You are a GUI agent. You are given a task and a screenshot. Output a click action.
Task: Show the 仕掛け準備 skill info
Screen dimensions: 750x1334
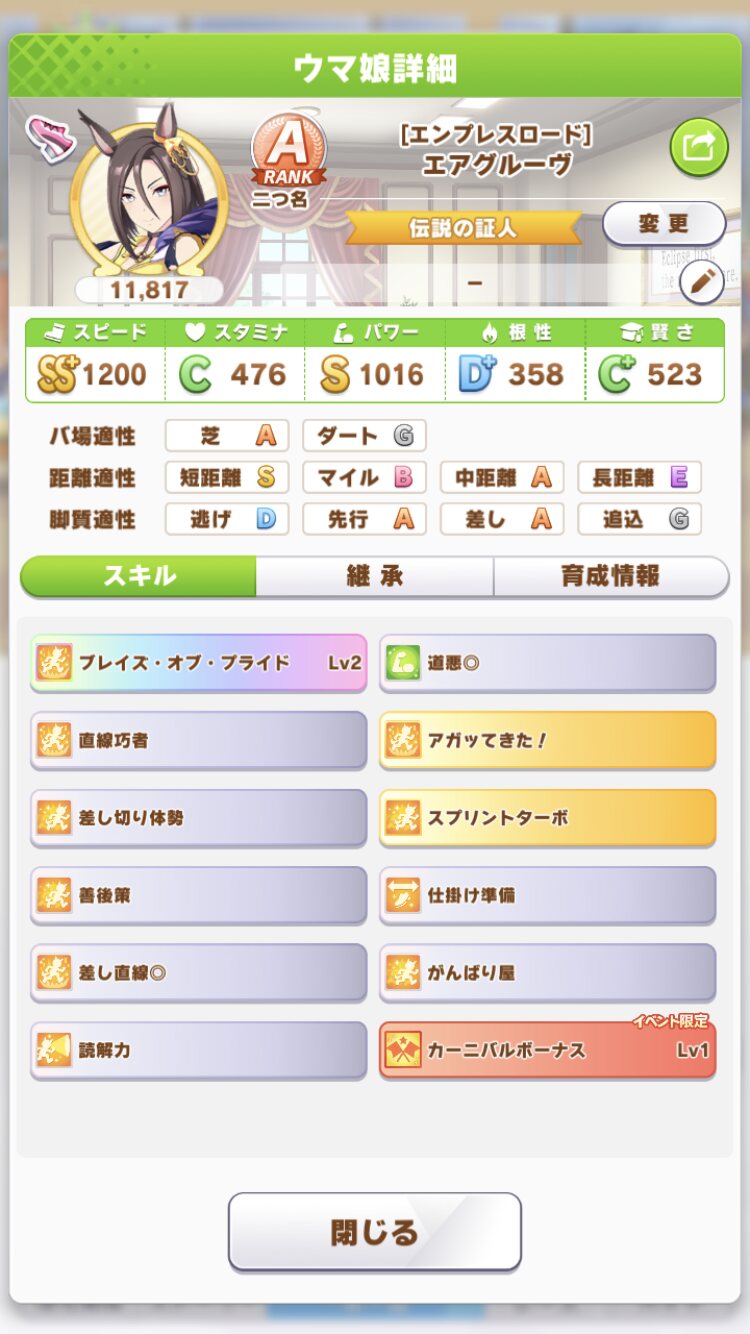tap(547, 895)
